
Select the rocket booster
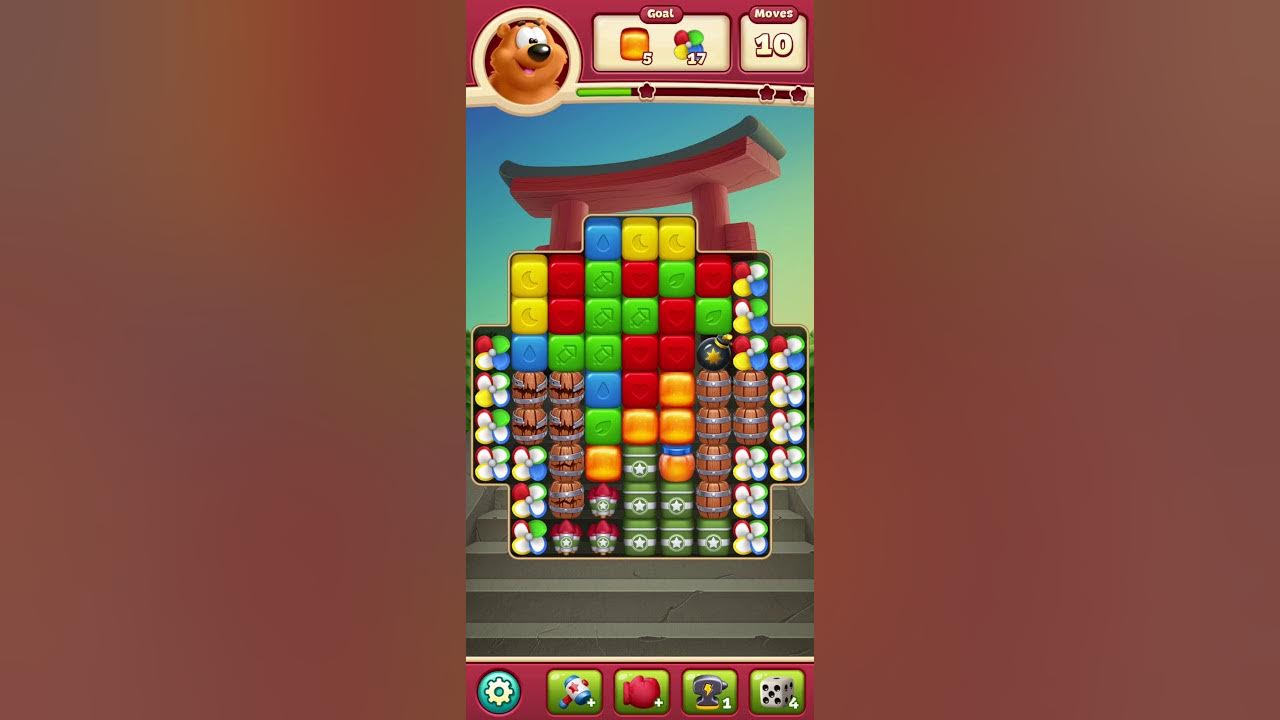pyautogui.click(x=574, y=691)
